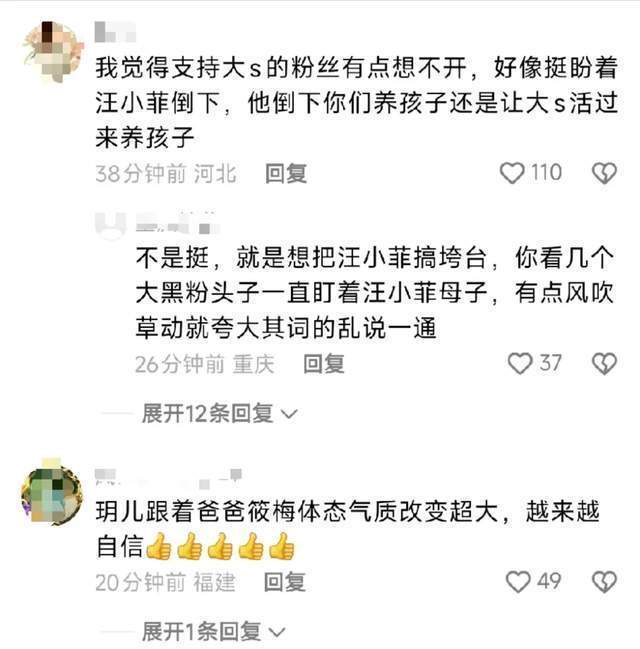Reply to the 20分钟前 福建 comment
Image resolution: width=640 pixels, height=649 pixels.
[285, 582]
